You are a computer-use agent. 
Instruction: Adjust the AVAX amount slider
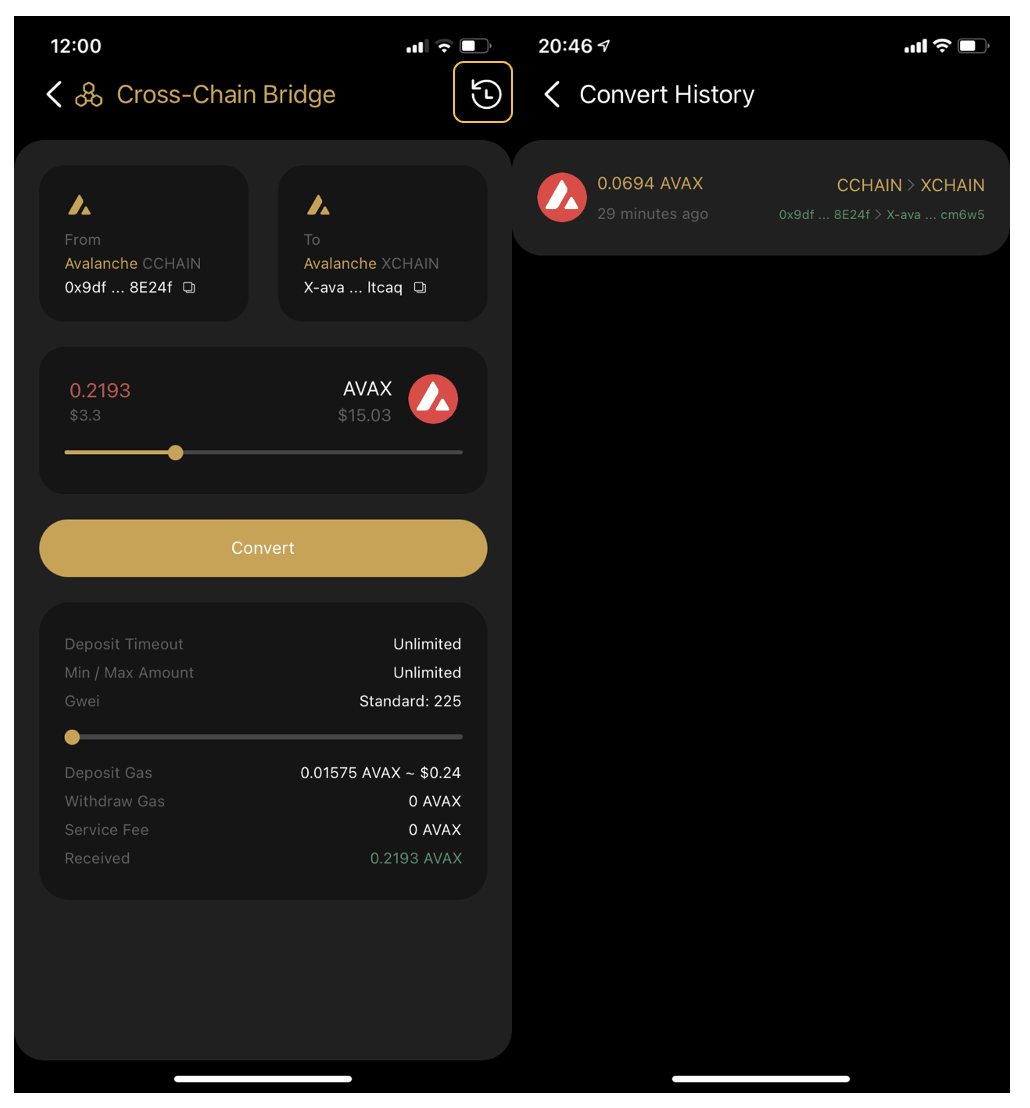(176, 453)
